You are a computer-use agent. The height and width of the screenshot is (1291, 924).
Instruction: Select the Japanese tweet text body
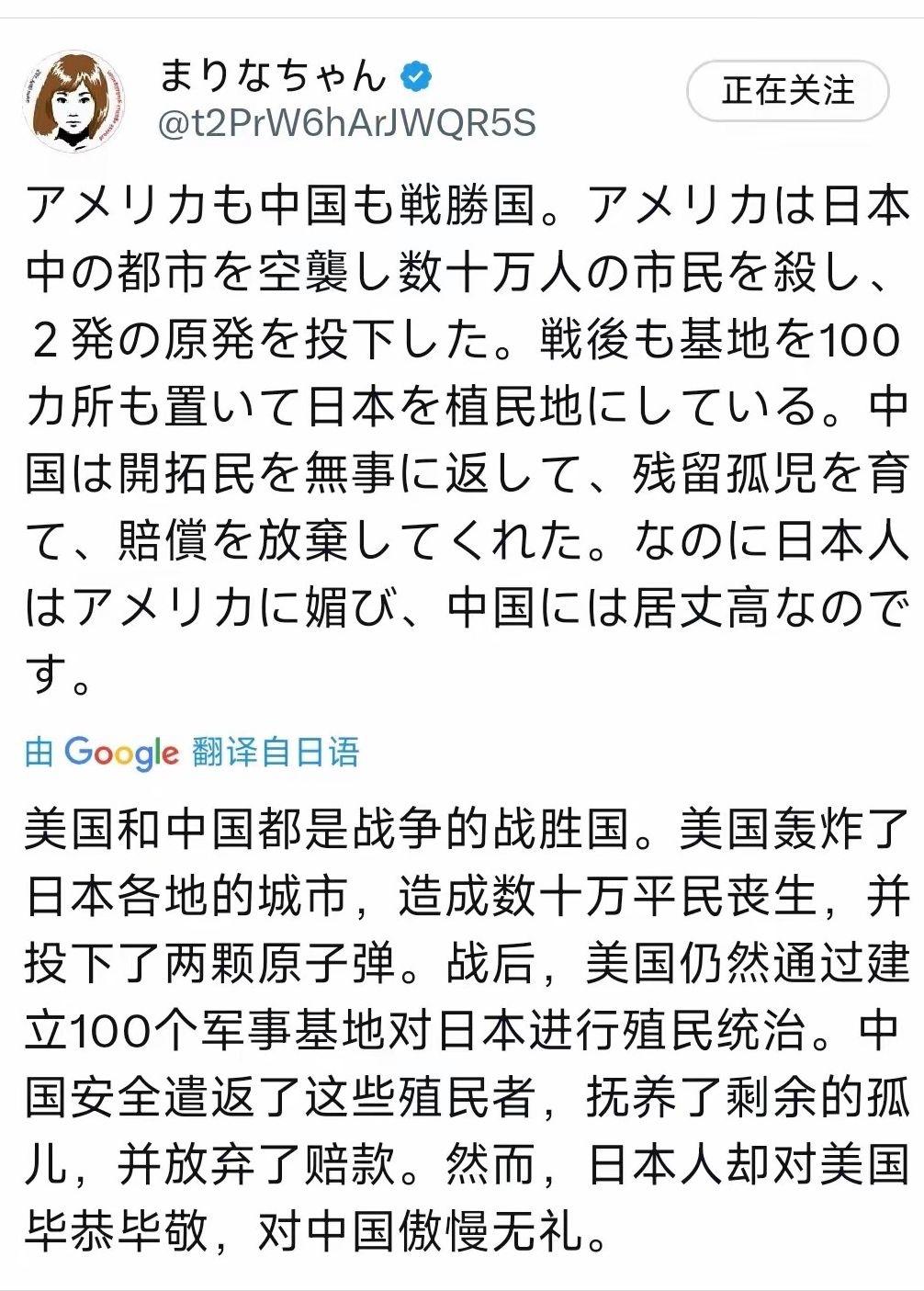(x=459, y=432)
